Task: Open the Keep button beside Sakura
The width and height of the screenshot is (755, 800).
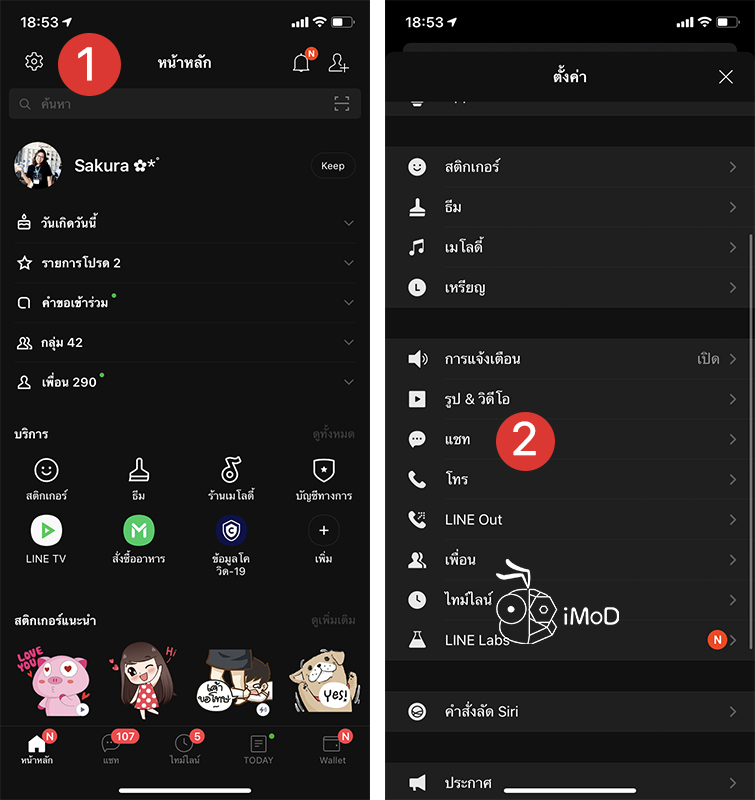Action: (x=333, y=166)
